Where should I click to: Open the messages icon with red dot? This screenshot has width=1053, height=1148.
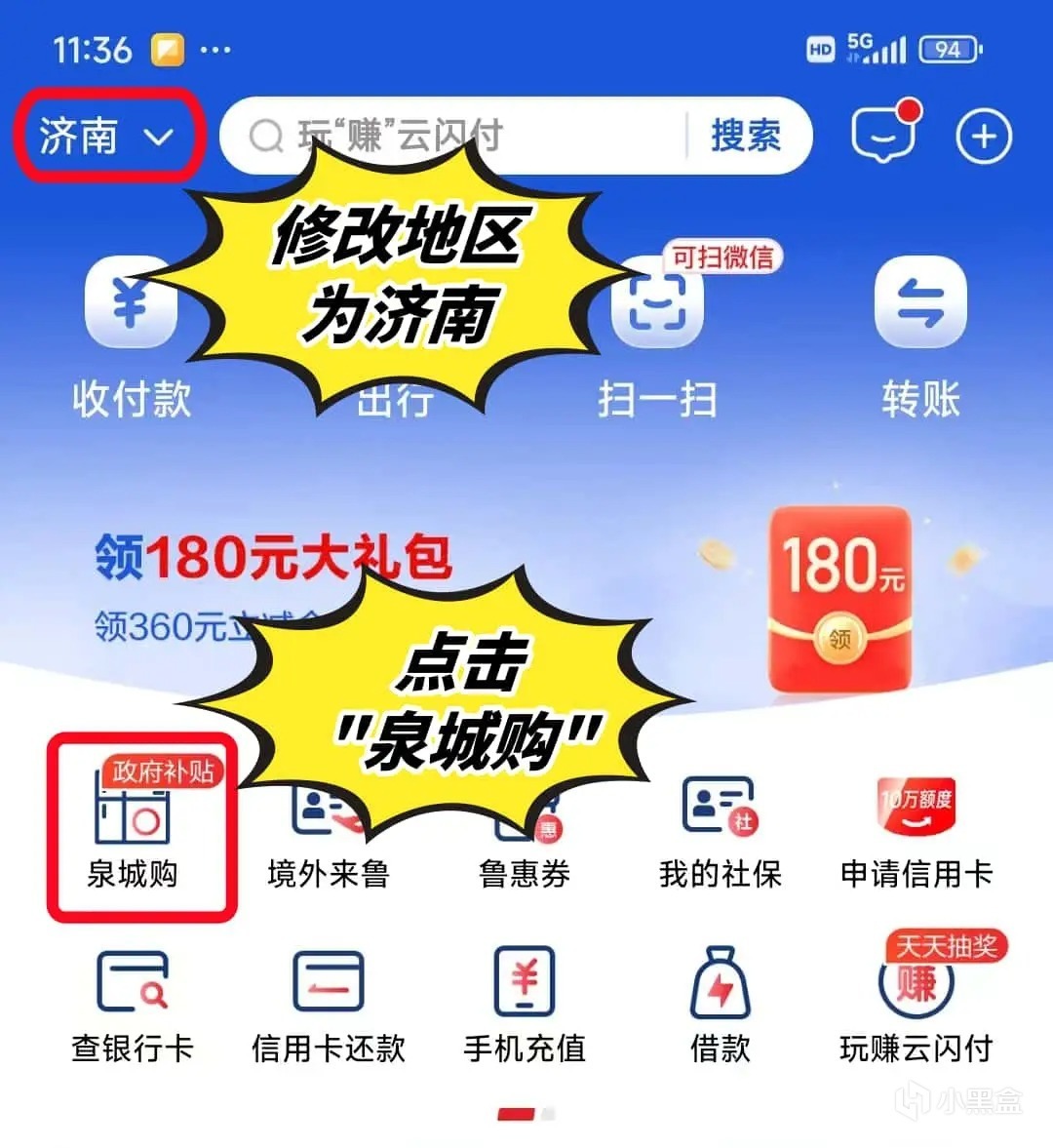click(883, 136)
